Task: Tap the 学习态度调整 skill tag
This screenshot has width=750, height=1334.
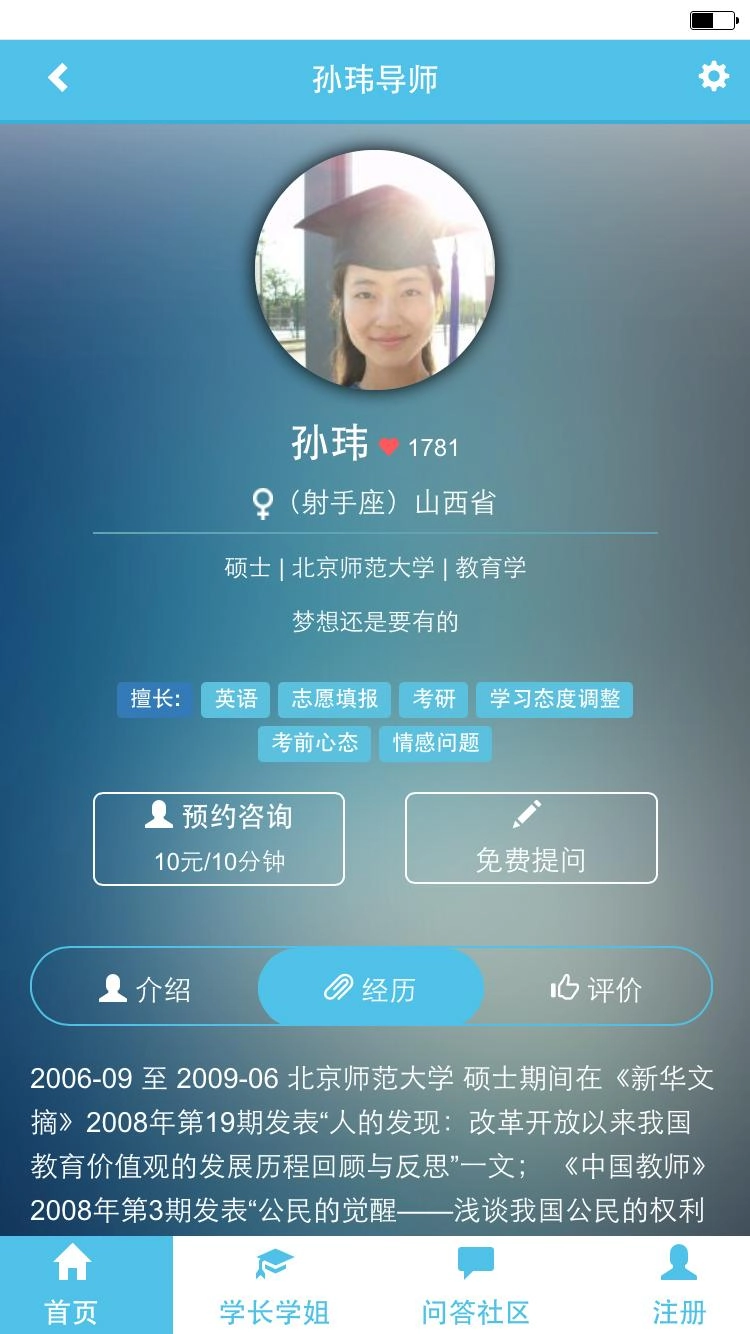Action: pos(555,699)
